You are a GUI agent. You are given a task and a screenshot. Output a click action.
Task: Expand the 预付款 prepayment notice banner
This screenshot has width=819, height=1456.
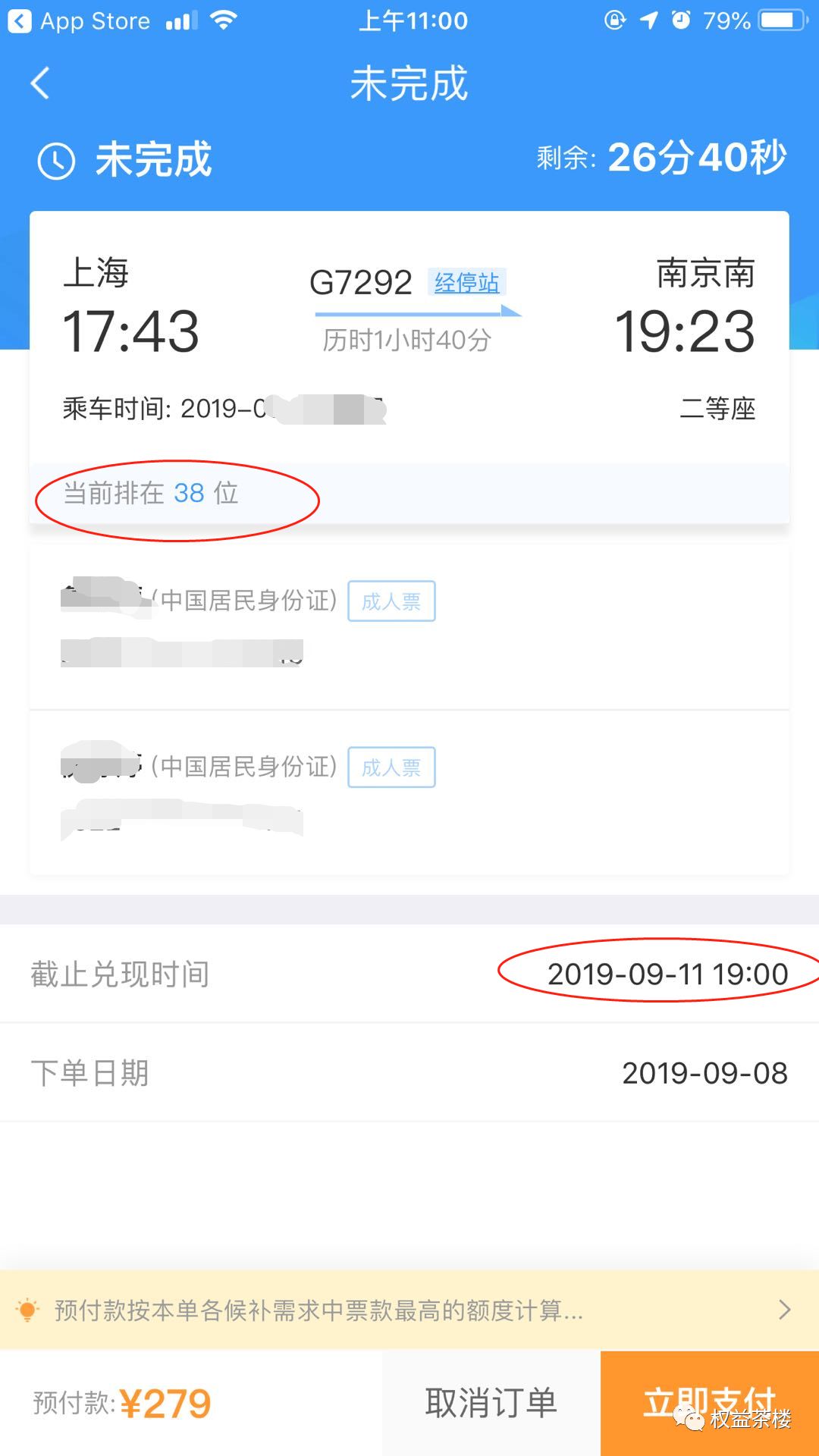pos(409,1310)
